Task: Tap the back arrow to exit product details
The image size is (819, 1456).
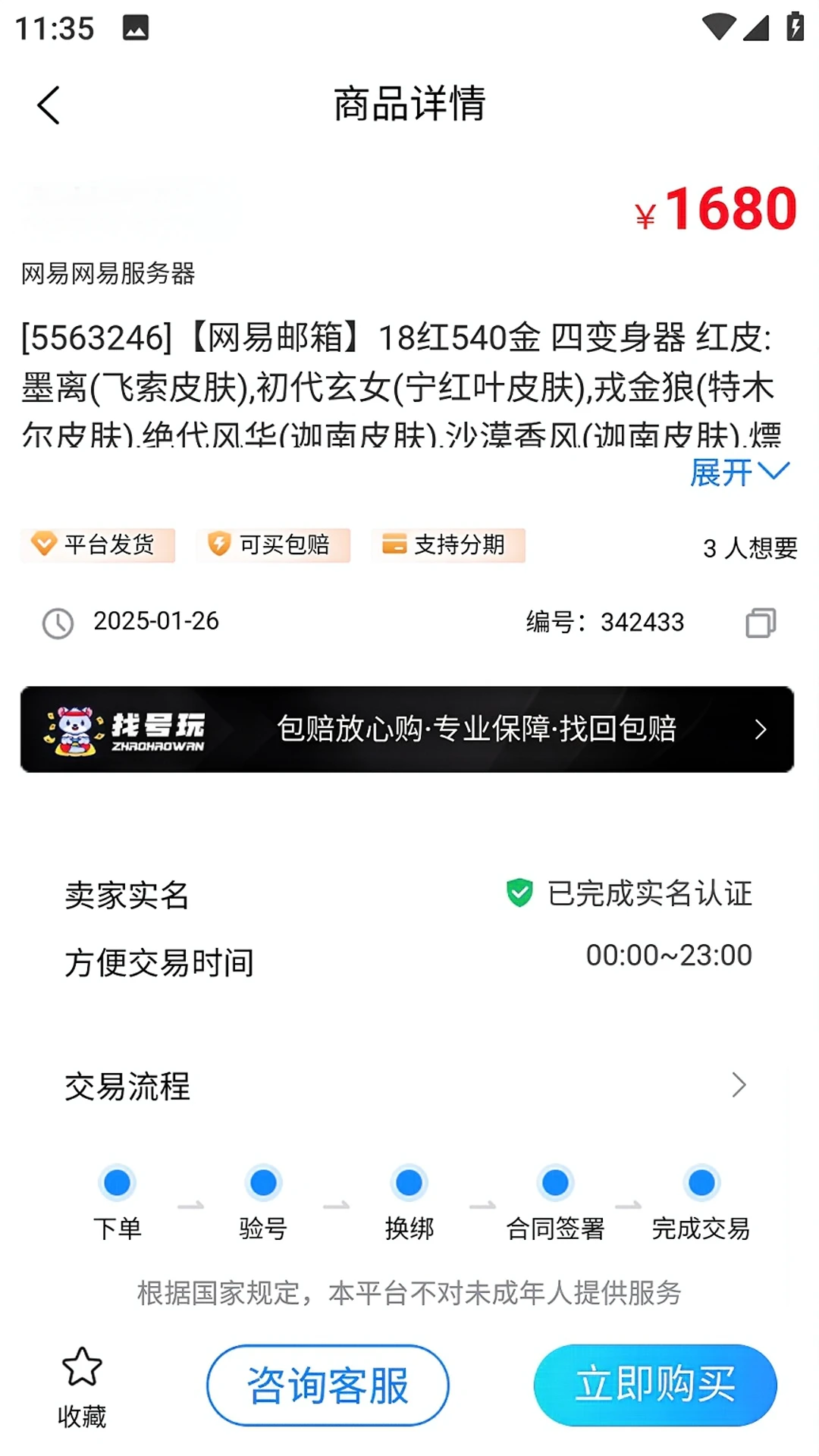Action: tap(48, 105)
